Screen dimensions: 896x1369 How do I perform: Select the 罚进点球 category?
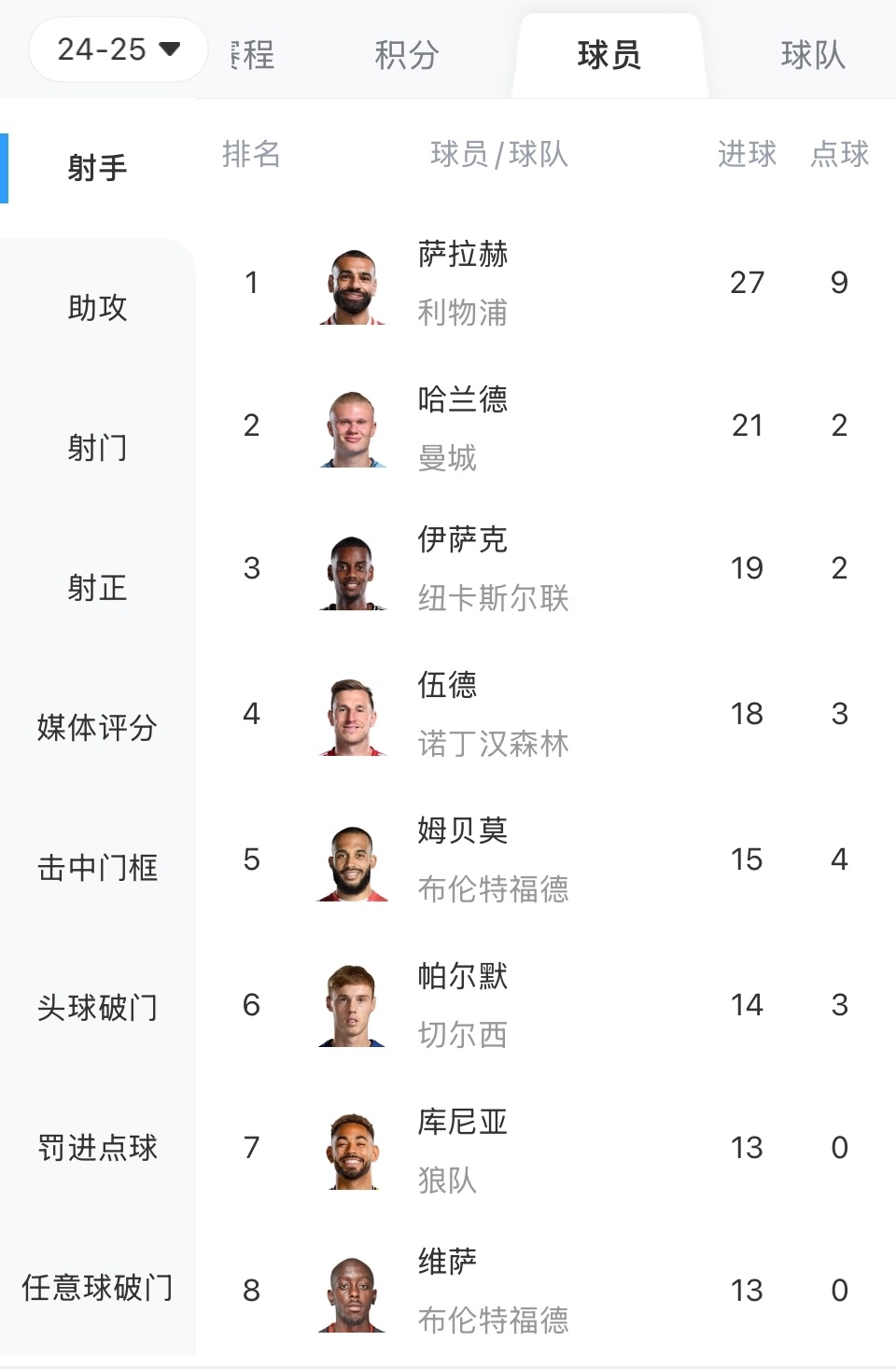(98, 1148)
